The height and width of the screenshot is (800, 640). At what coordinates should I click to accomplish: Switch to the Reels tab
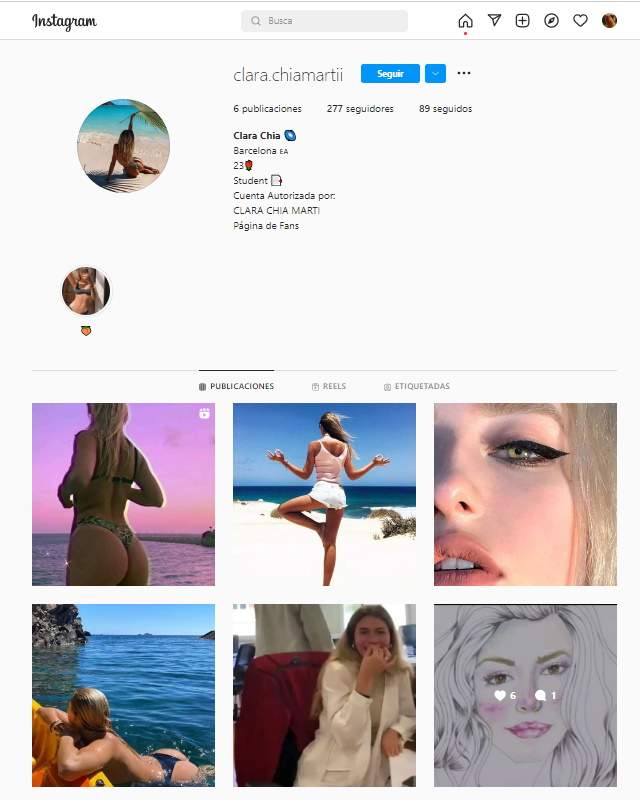328,386
